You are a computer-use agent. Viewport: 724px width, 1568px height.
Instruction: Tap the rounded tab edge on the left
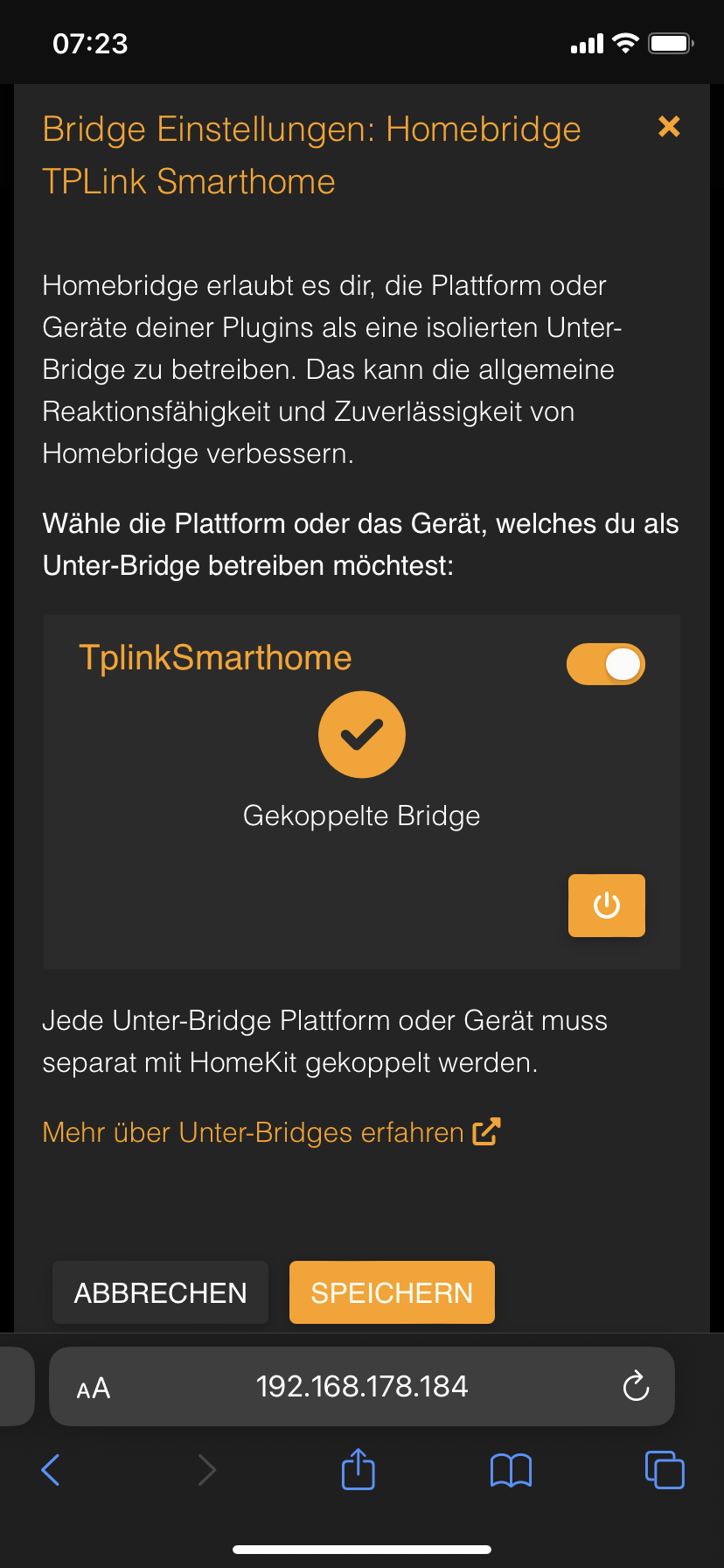pos(16,1386)
